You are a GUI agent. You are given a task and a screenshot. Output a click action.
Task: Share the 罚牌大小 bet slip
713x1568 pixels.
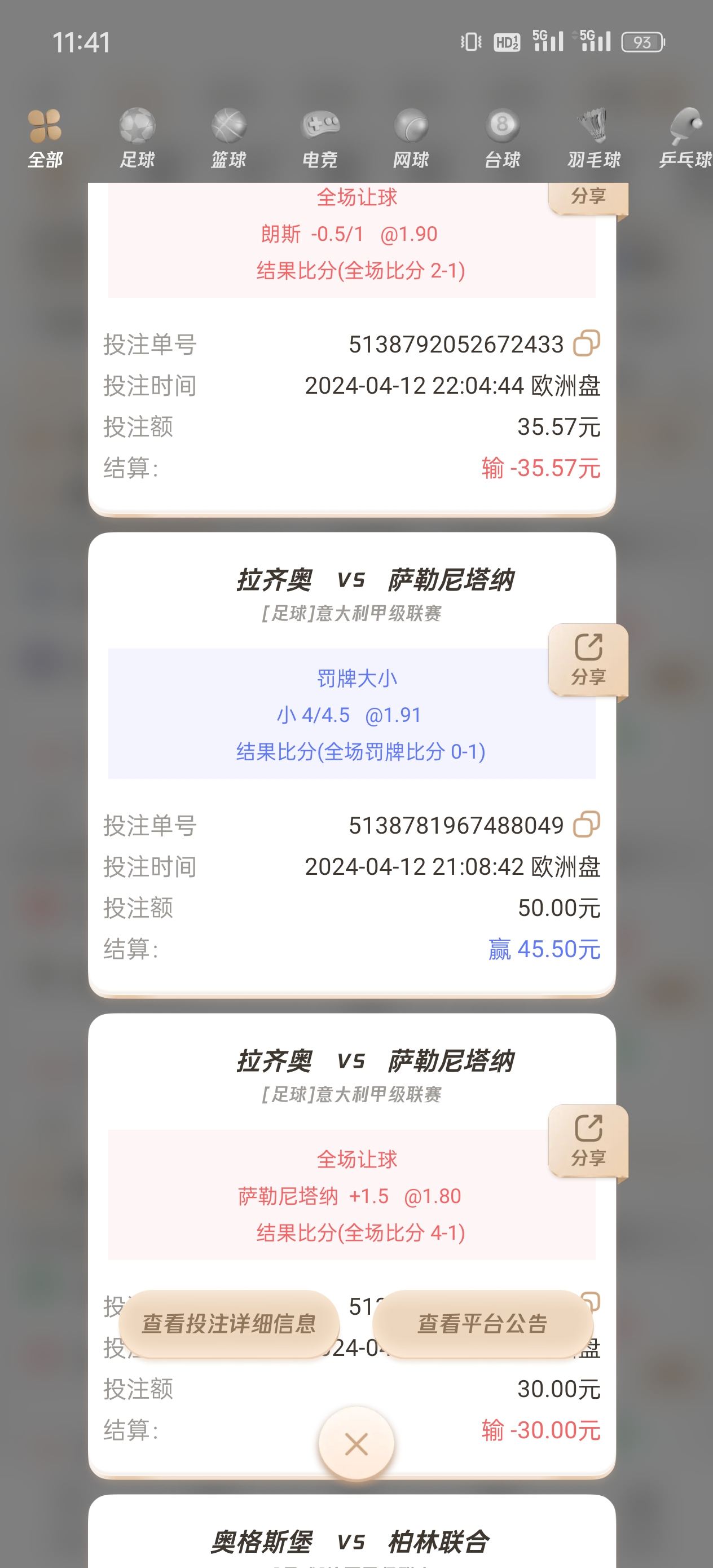[x=588, y=660]
